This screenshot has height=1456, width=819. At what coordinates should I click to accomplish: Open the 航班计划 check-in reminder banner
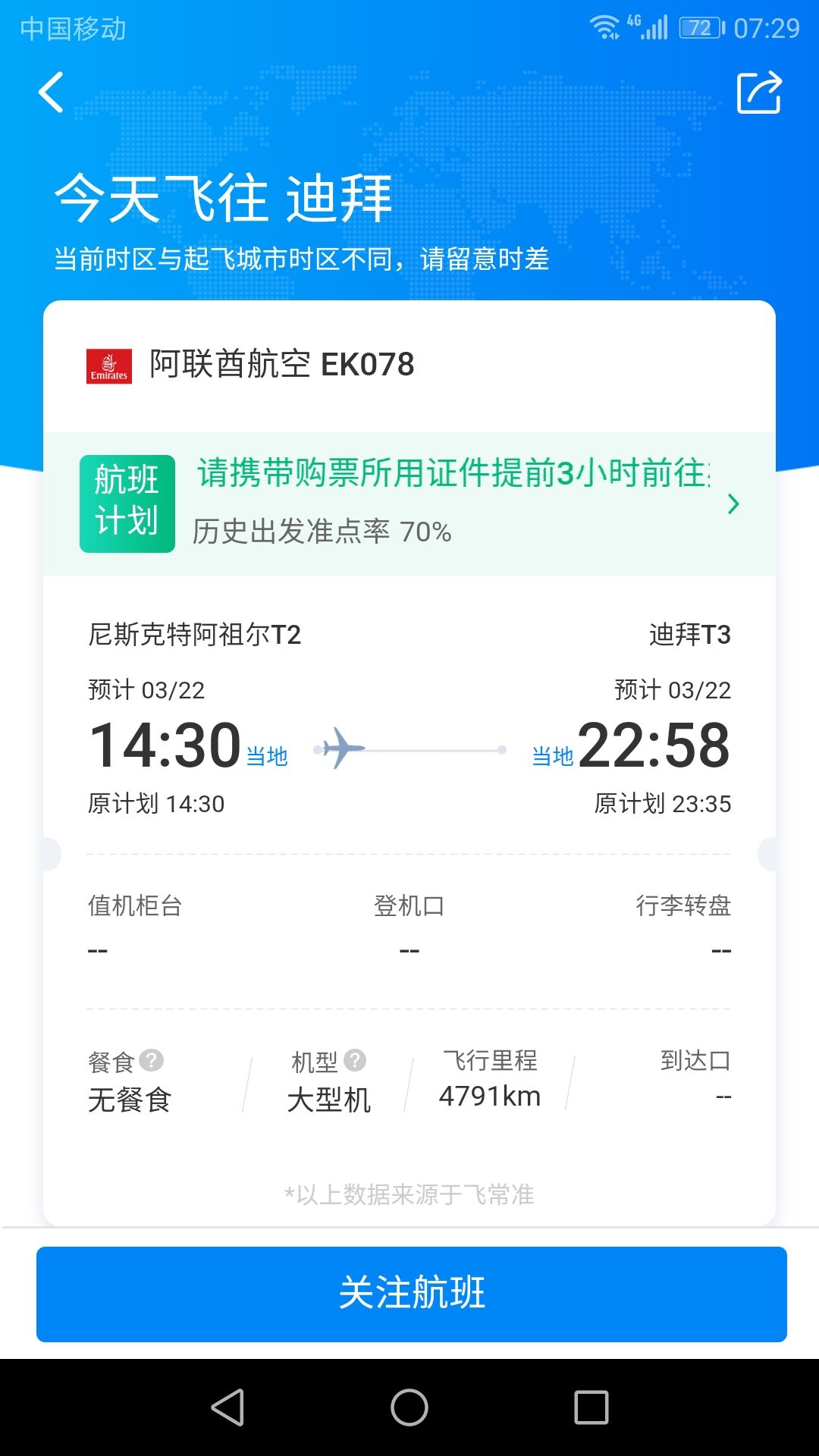click(409, 504)
